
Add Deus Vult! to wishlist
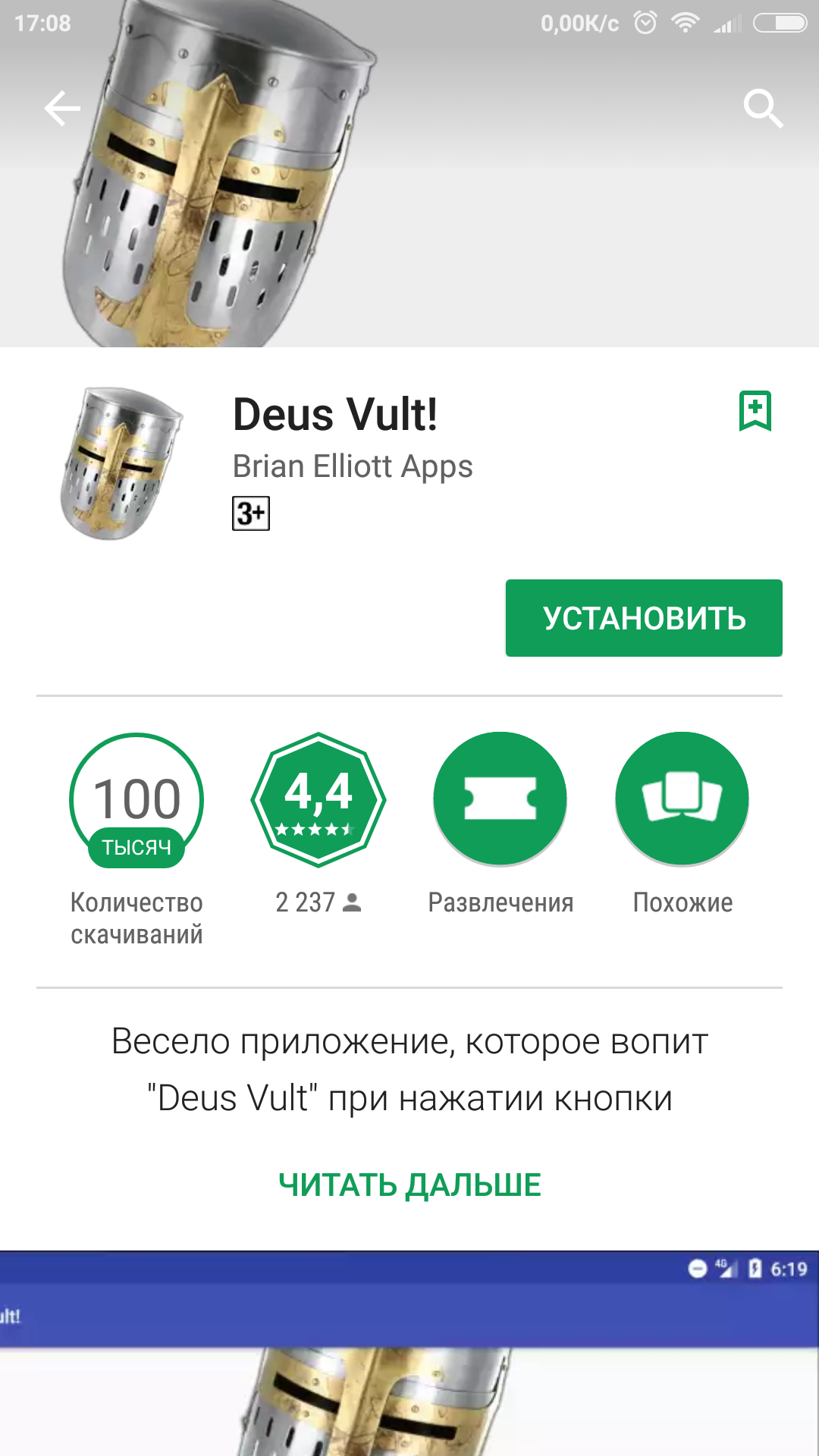click(x=755, y=411)
